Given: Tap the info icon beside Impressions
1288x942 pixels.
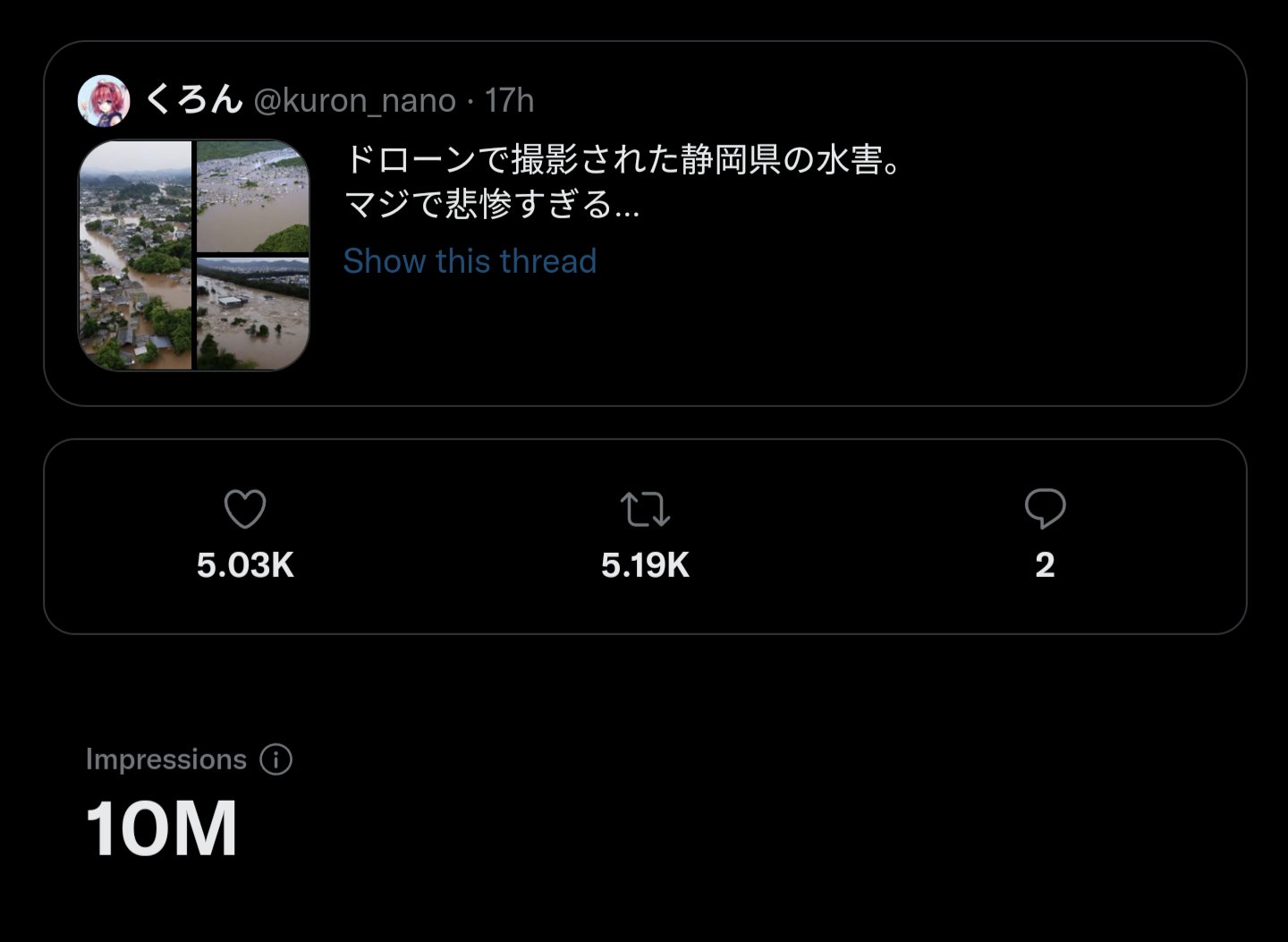Looking at the screenshot, I should point(275,760).
